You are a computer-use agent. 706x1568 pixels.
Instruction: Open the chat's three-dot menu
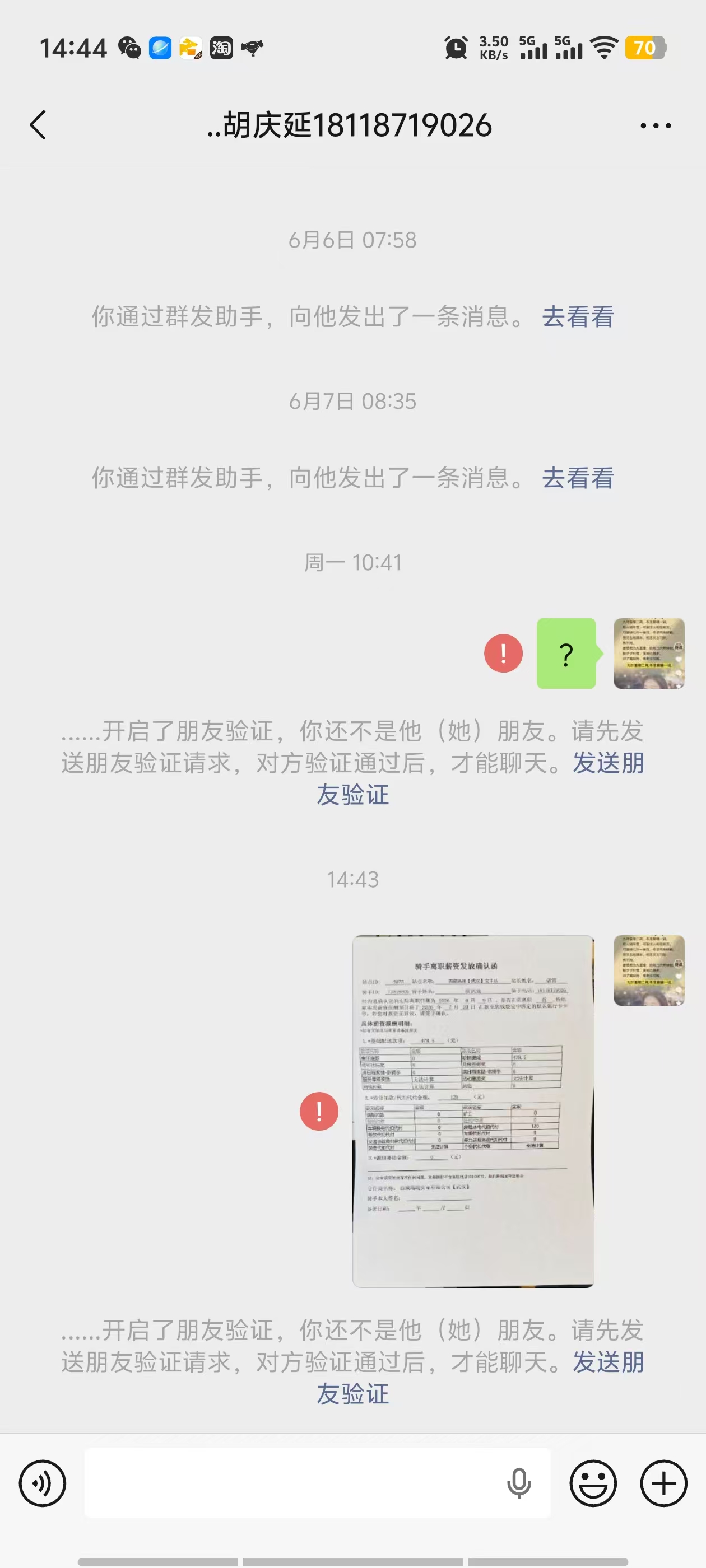coord(656,126)
